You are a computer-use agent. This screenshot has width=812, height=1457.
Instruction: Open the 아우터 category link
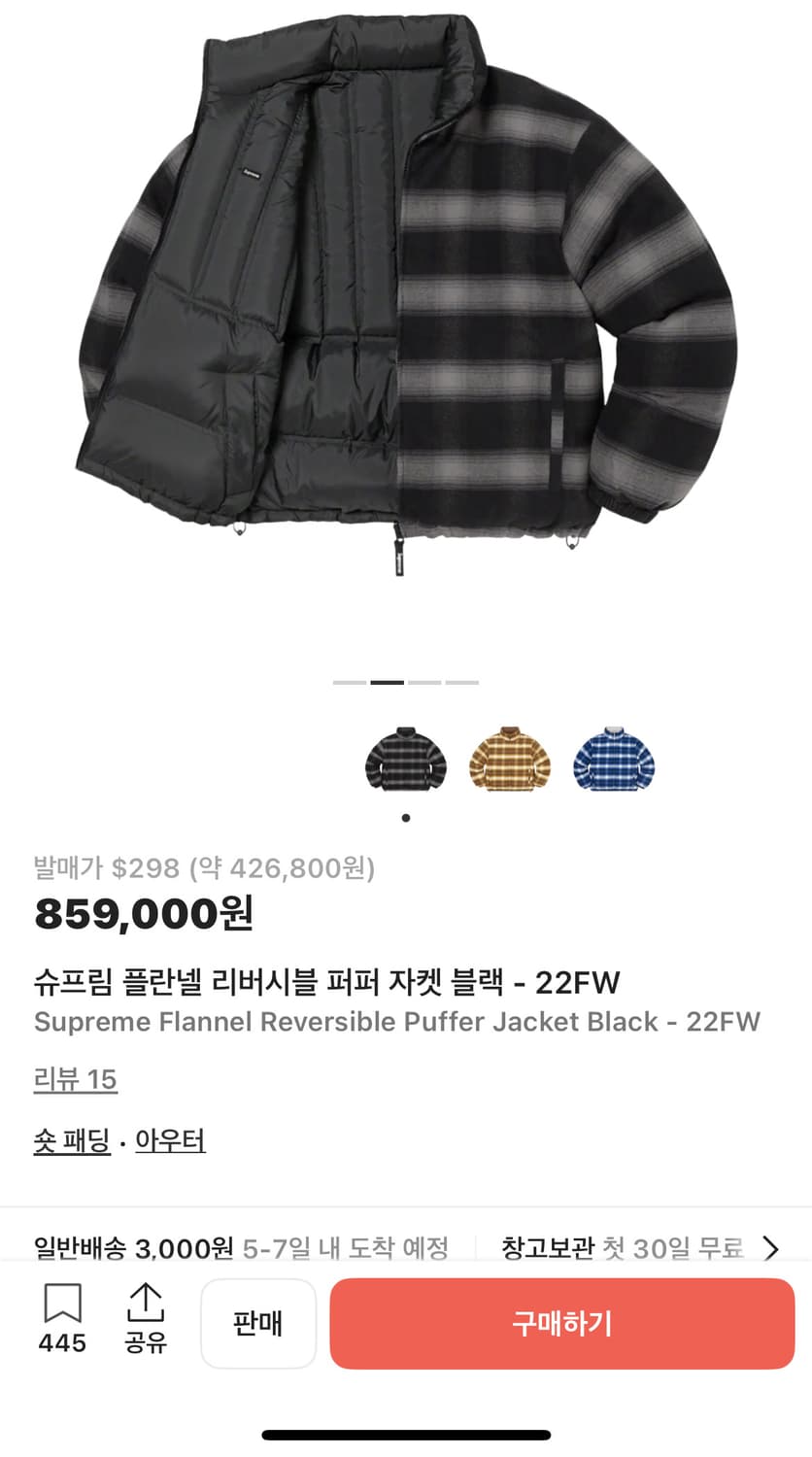pyautogui.click(x=171, y=1141)
